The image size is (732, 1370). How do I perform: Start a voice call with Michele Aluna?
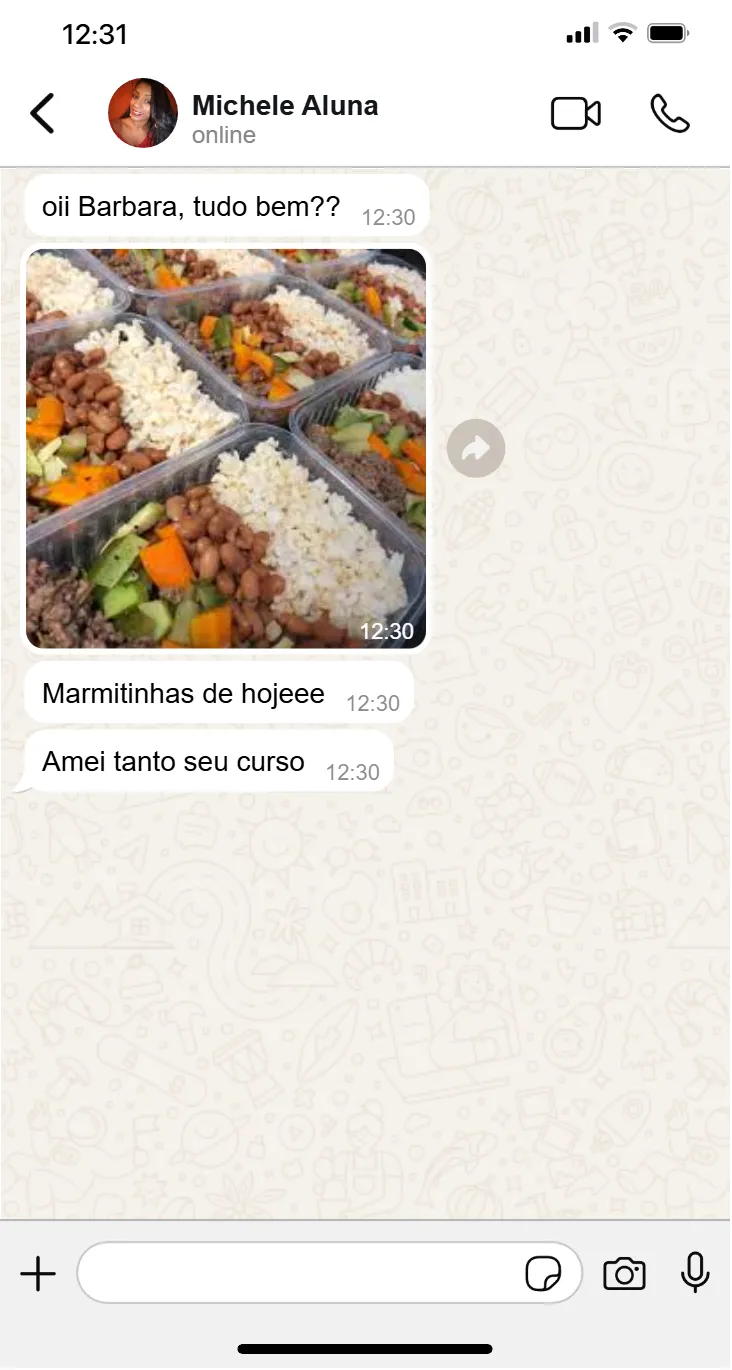click(x=670, y=114)
